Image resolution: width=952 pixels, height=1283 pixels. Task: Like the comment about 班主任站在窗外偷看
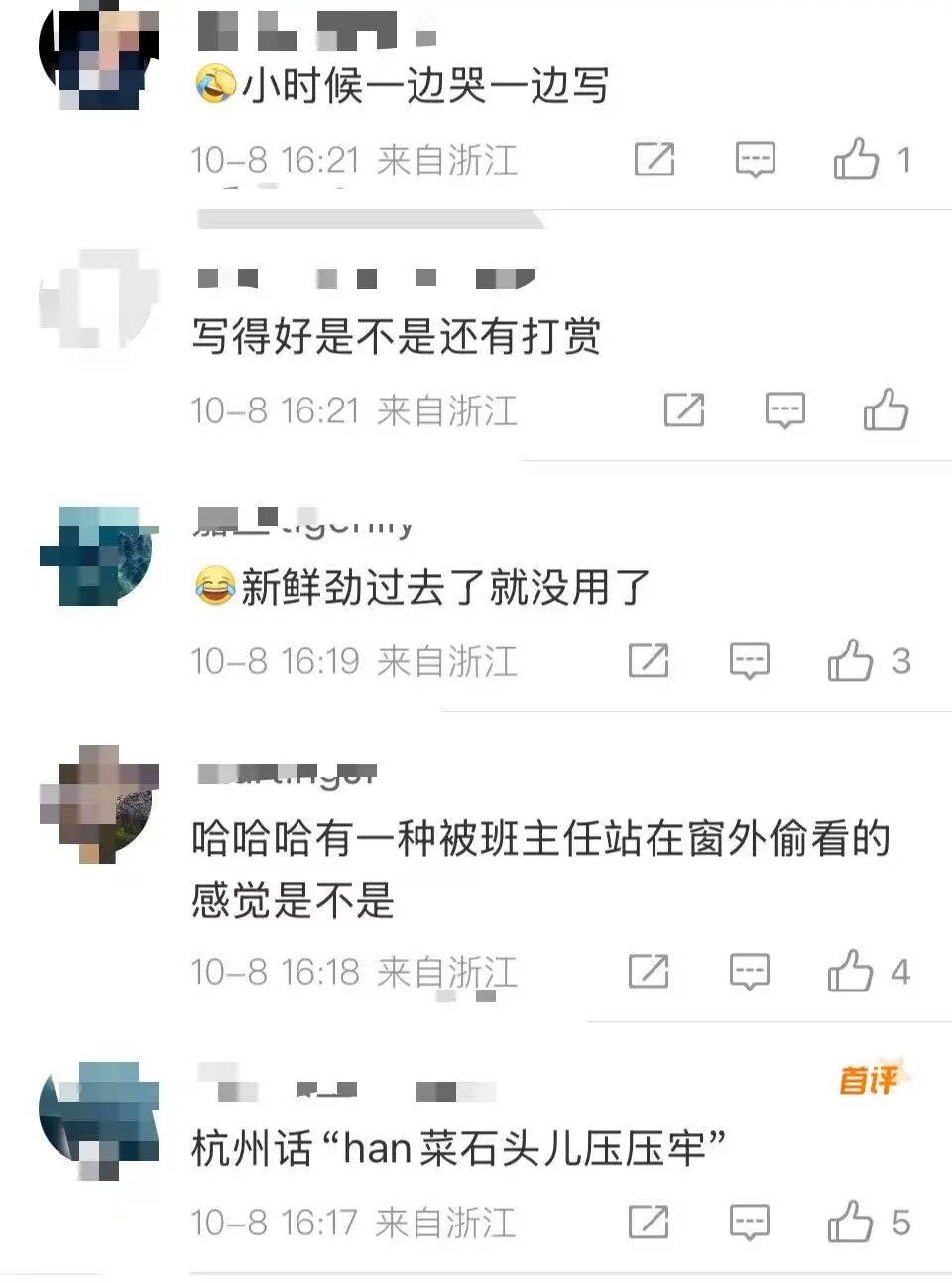pyautogui.click(x=851, y=971)
